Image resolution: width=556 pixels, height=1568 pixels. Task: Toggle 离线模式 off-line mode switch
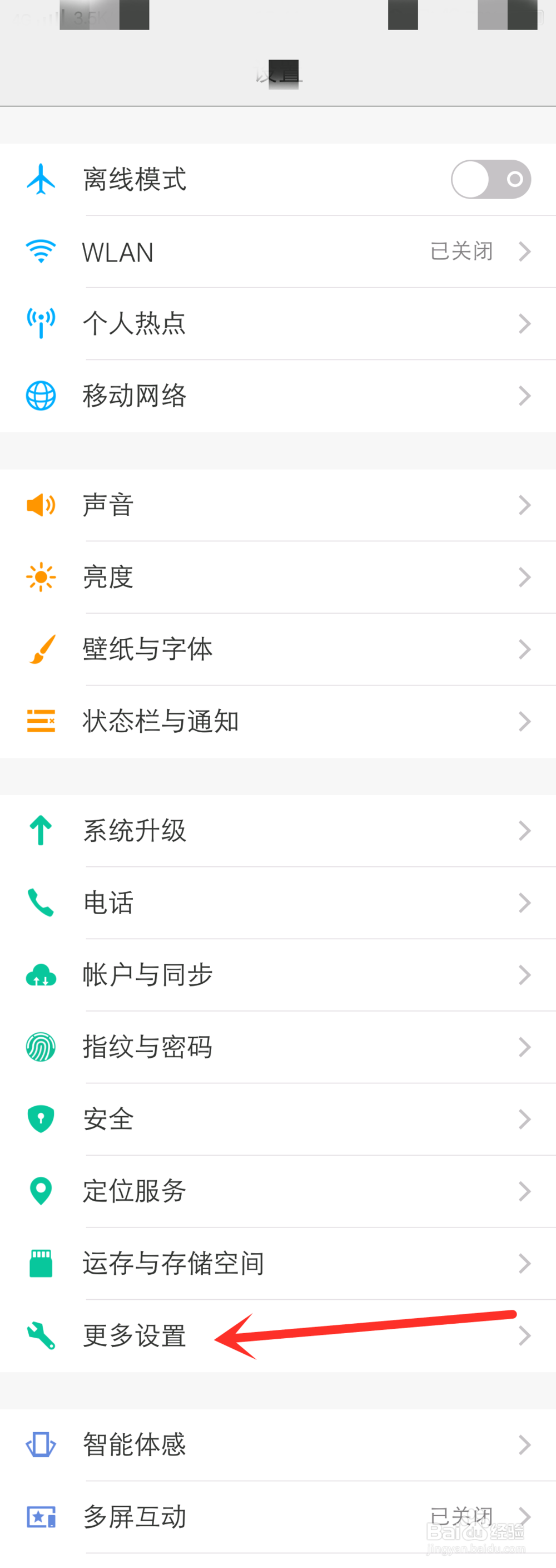(490, 179)
